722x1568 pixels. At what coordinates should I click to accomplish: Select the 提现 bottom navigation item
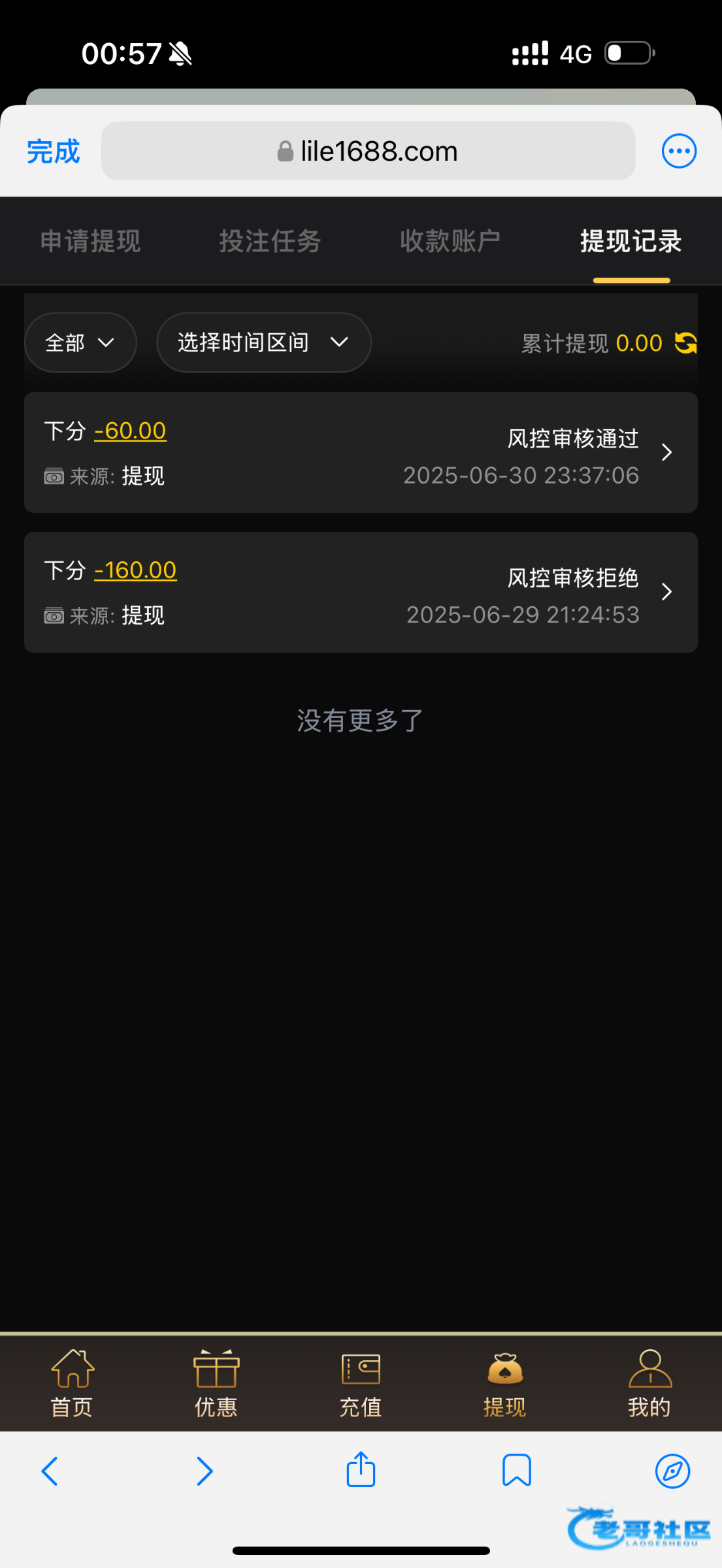(504, 1383)
